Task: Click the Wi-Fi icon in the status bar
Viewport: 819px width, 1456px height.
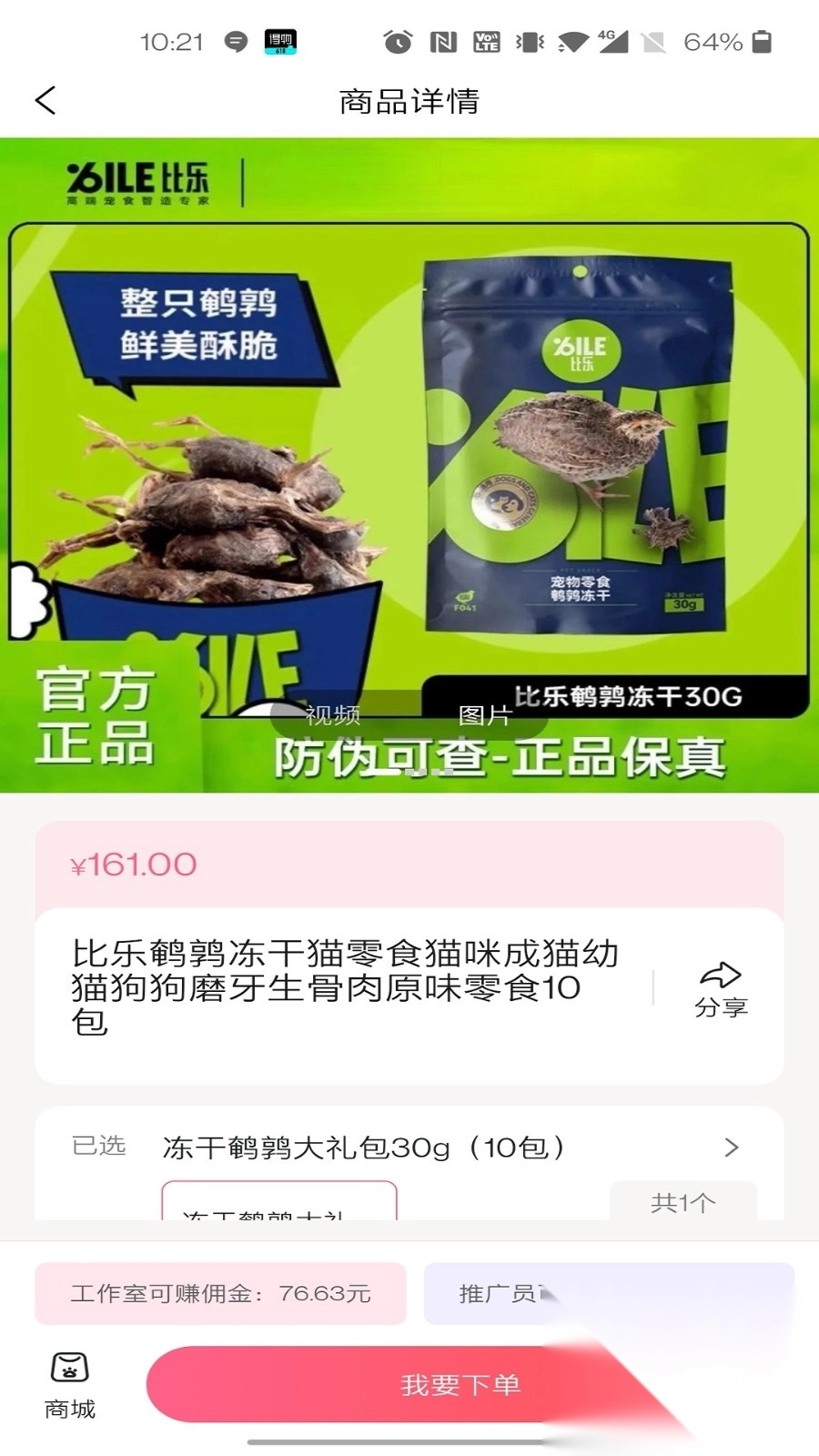Action: 571,41
